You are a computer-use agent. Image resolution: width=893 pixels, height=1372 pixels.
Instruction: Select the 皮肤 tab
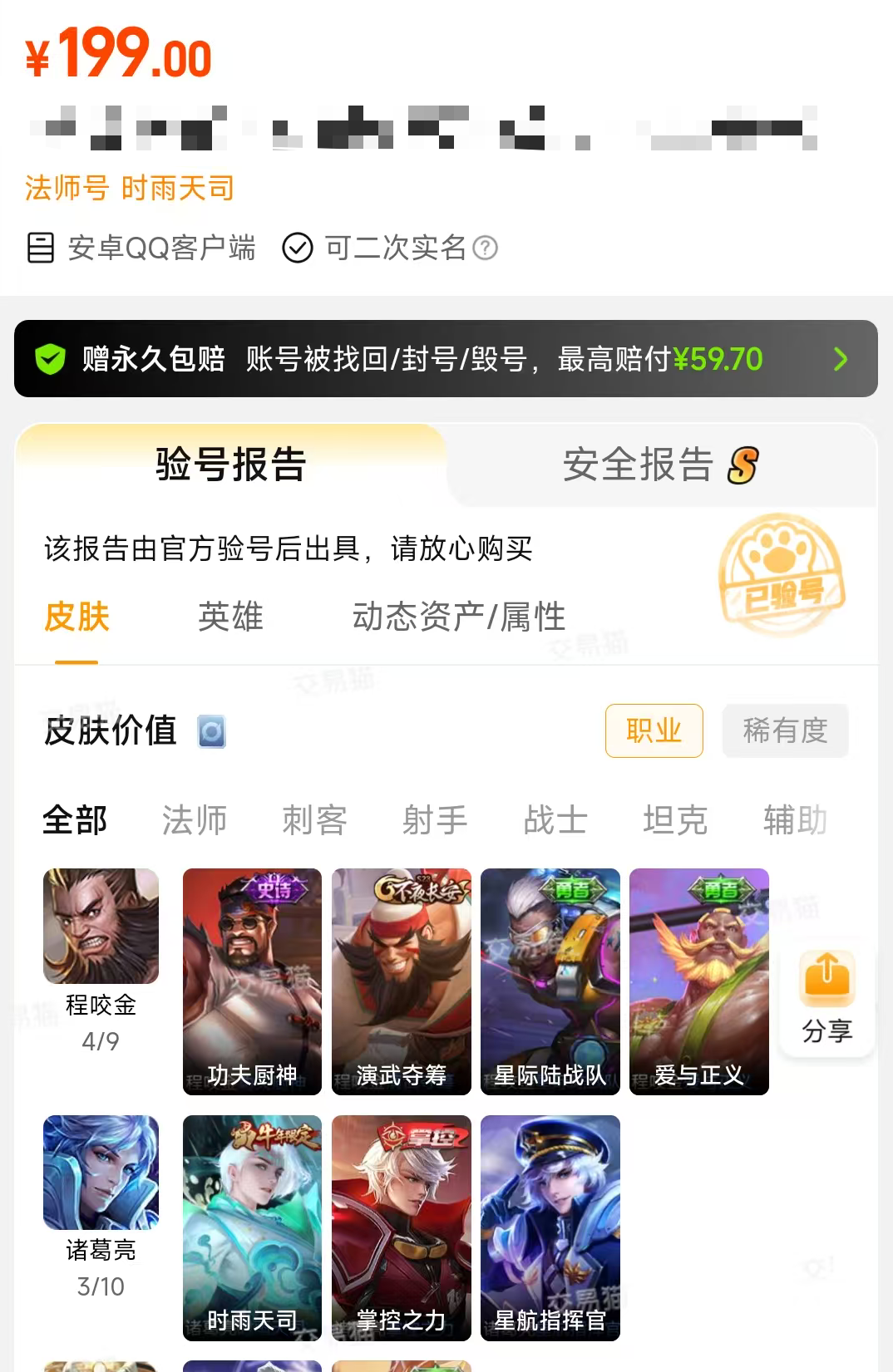tap(76, 617)
